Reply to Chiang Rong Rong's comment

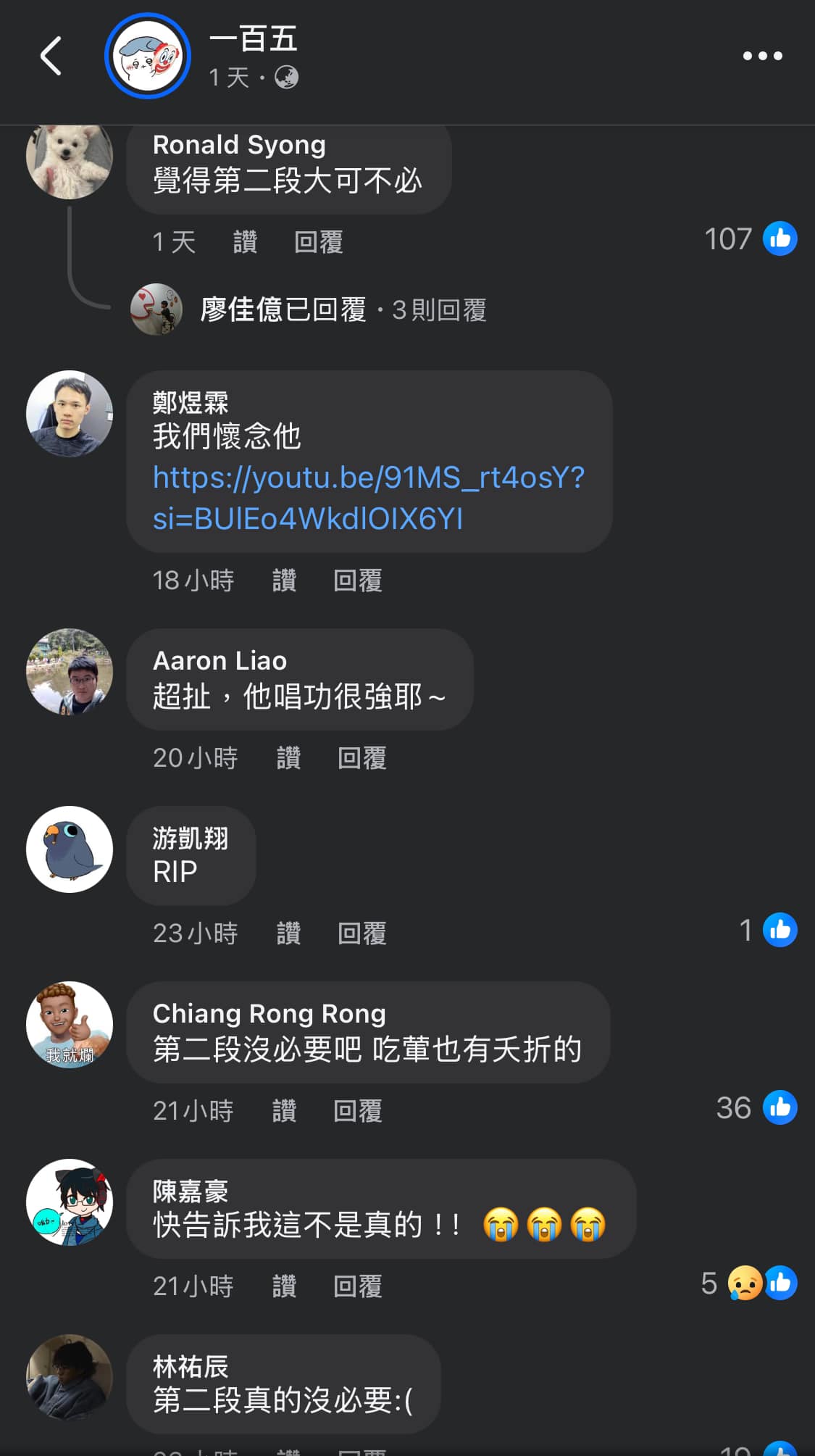coord(357,1110)
